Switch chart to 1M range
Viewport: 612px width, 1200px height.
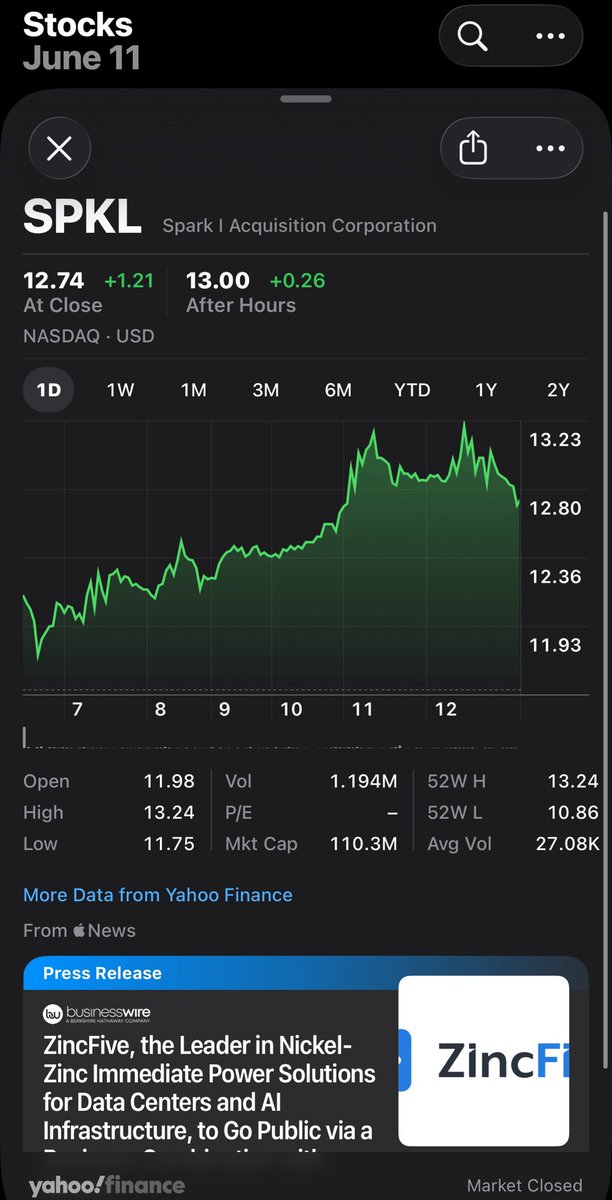193,390
